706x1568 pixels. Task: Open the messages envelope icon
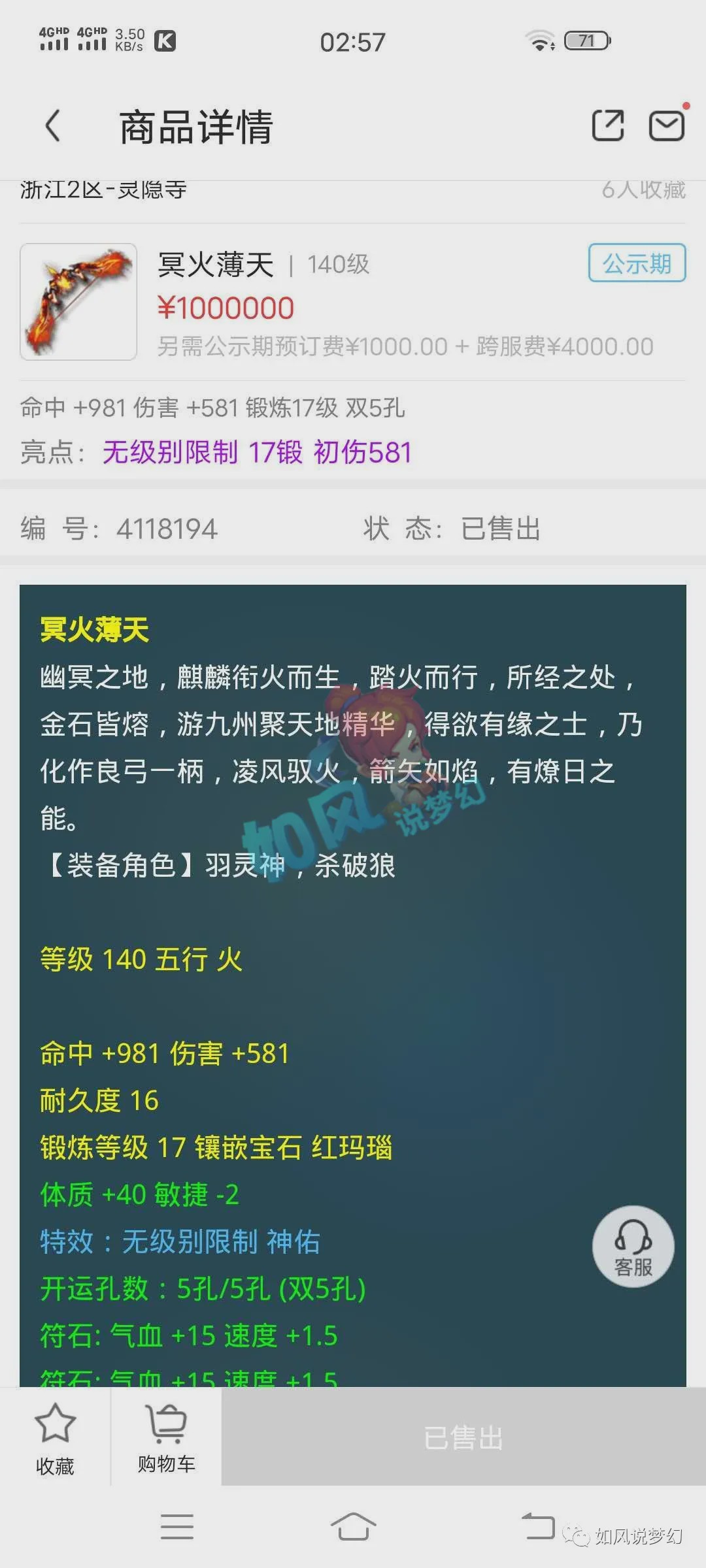point(666,125)
